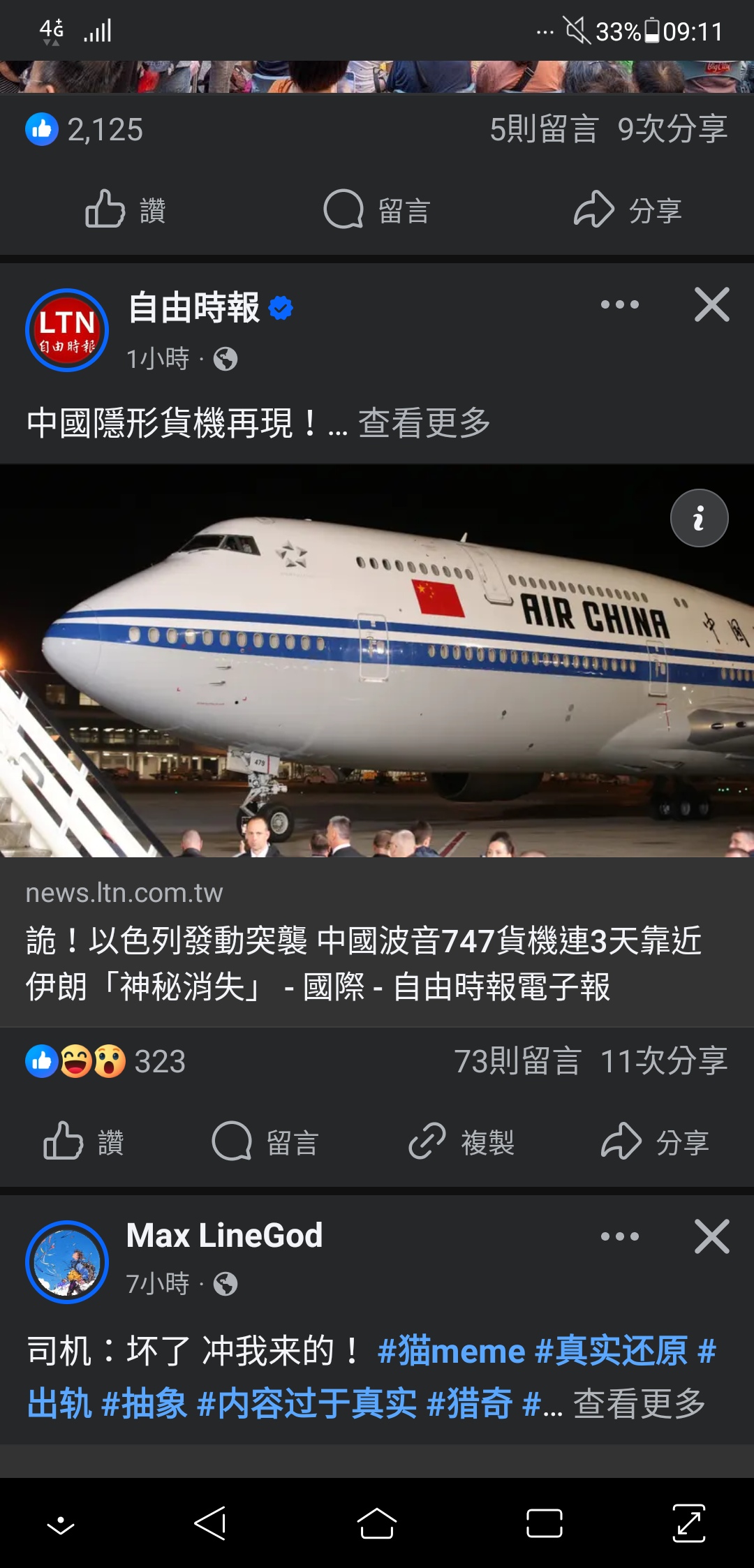The width and height of the screenshot is (754, 1568).
Task: Like the 自由時報 post about the China cargo plane
Action: point(84,1142)
